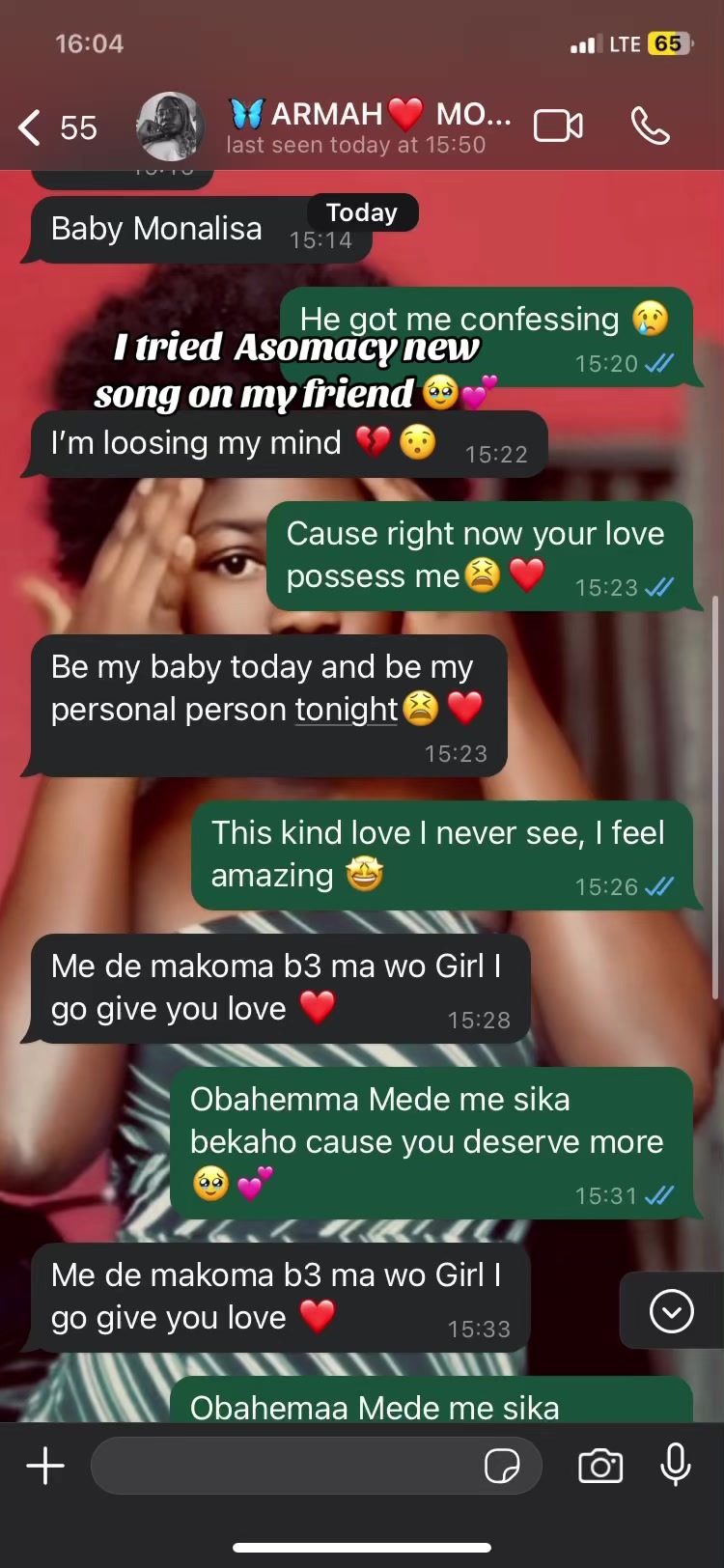Start a video call with ARMAH

click(x=558, y=126)
